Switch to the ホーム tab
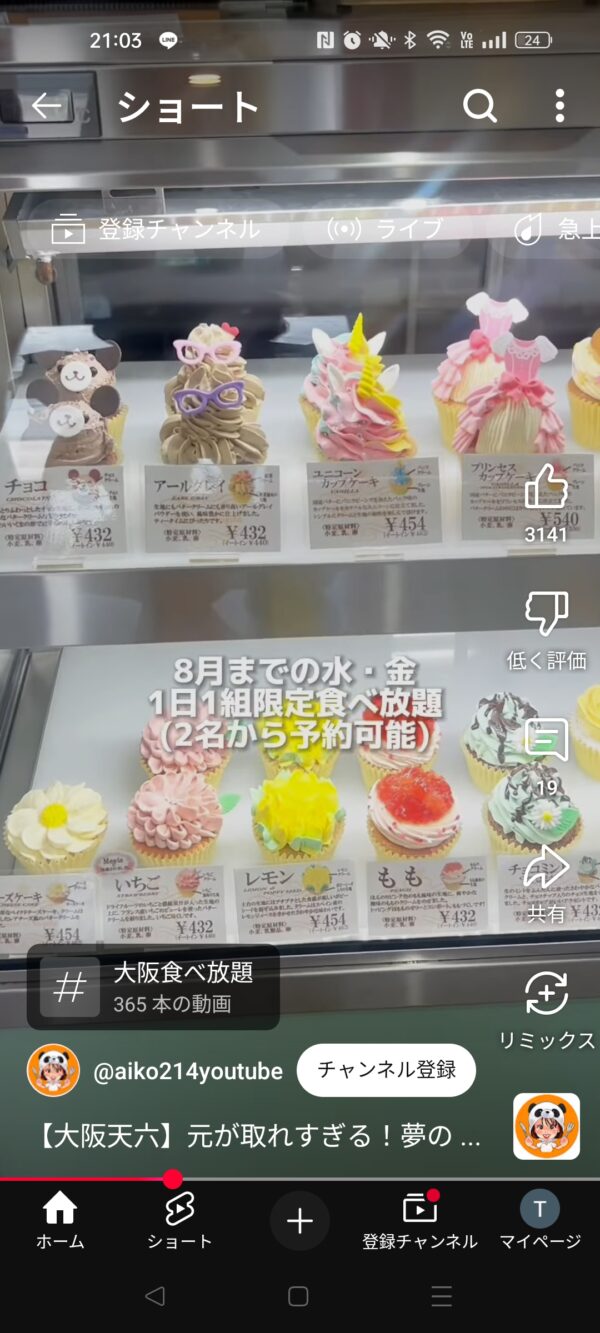The image size is (600, 1333). coord(60,1221)
